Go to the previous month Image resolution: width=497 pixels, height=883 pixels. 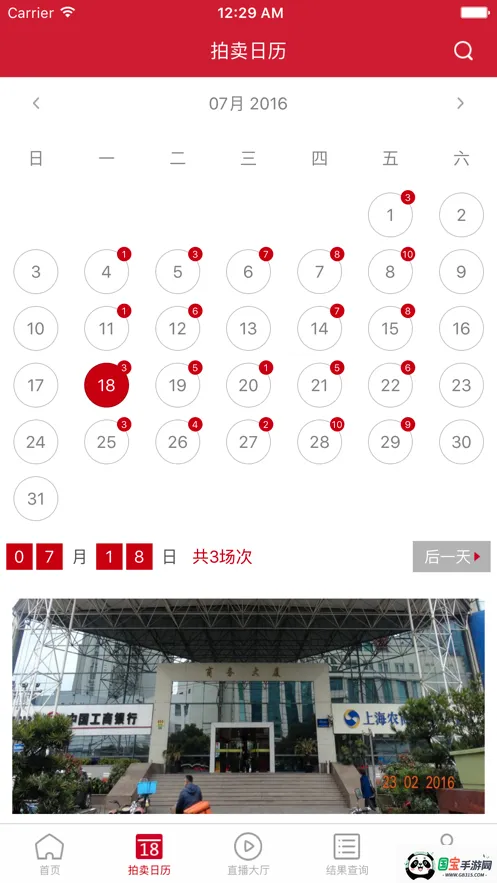pos(36,103)
